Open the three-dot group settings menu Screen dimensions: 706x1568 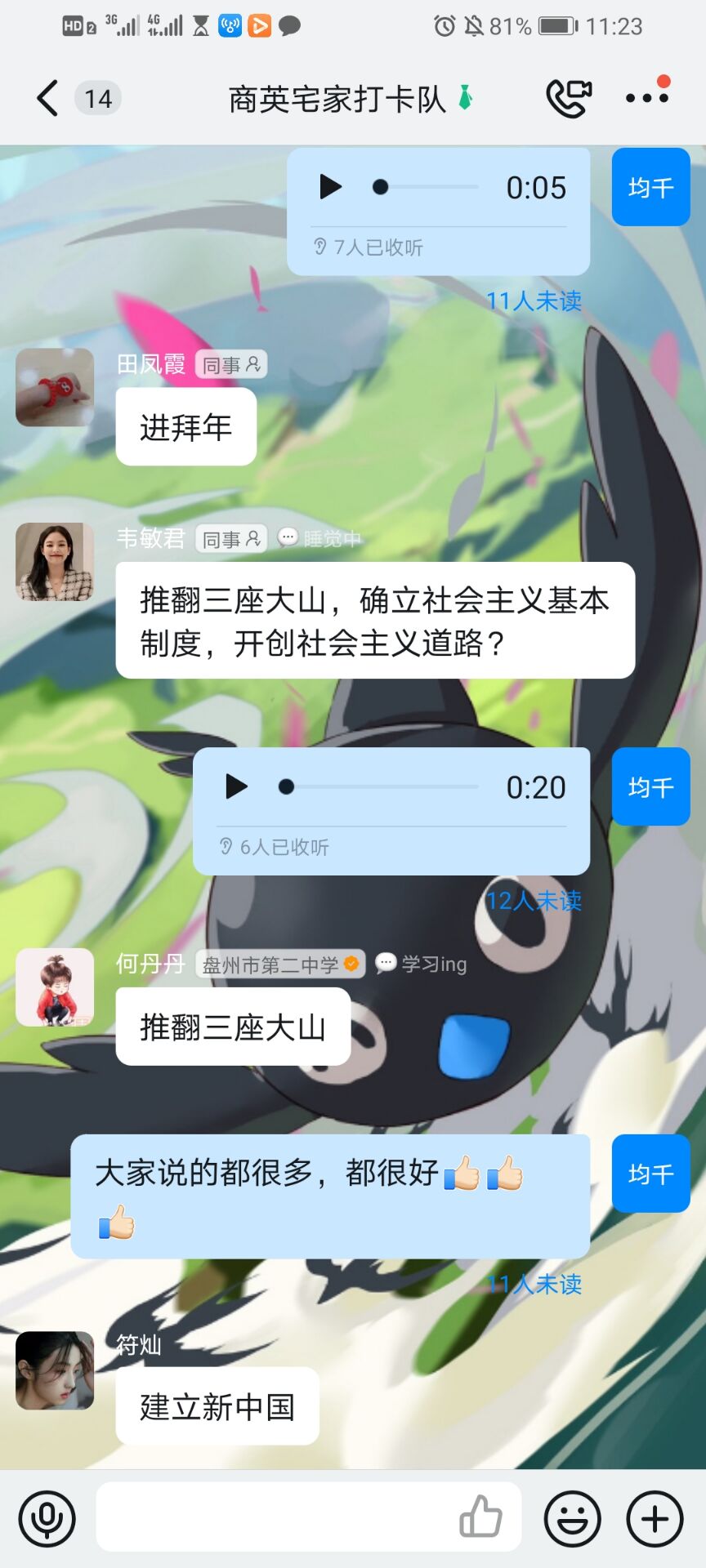[647, 98]
